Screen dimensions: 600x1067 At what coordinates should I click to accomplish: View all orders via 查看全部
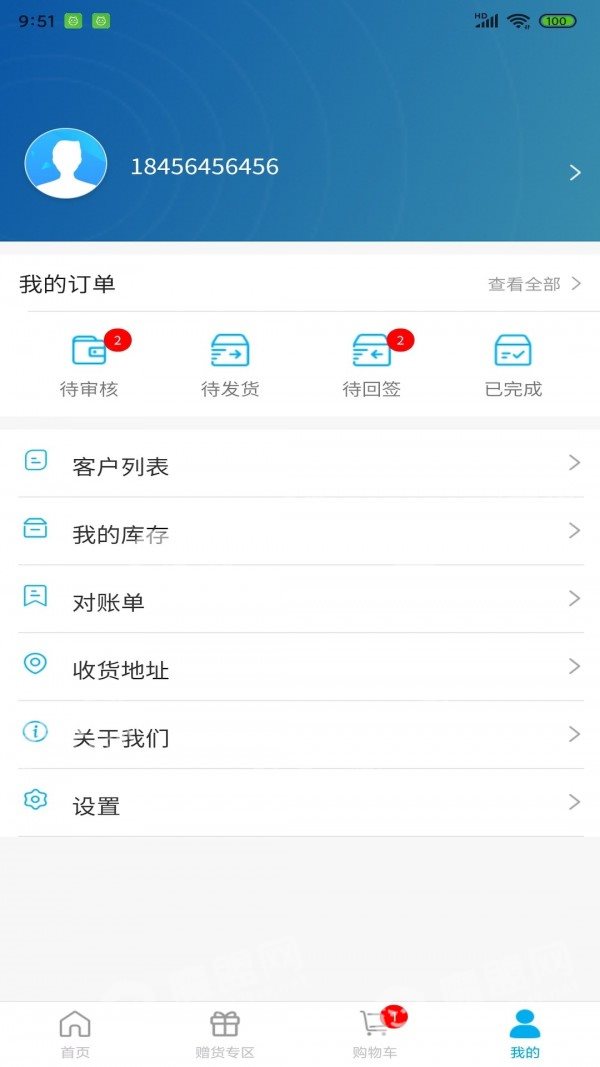535,284
